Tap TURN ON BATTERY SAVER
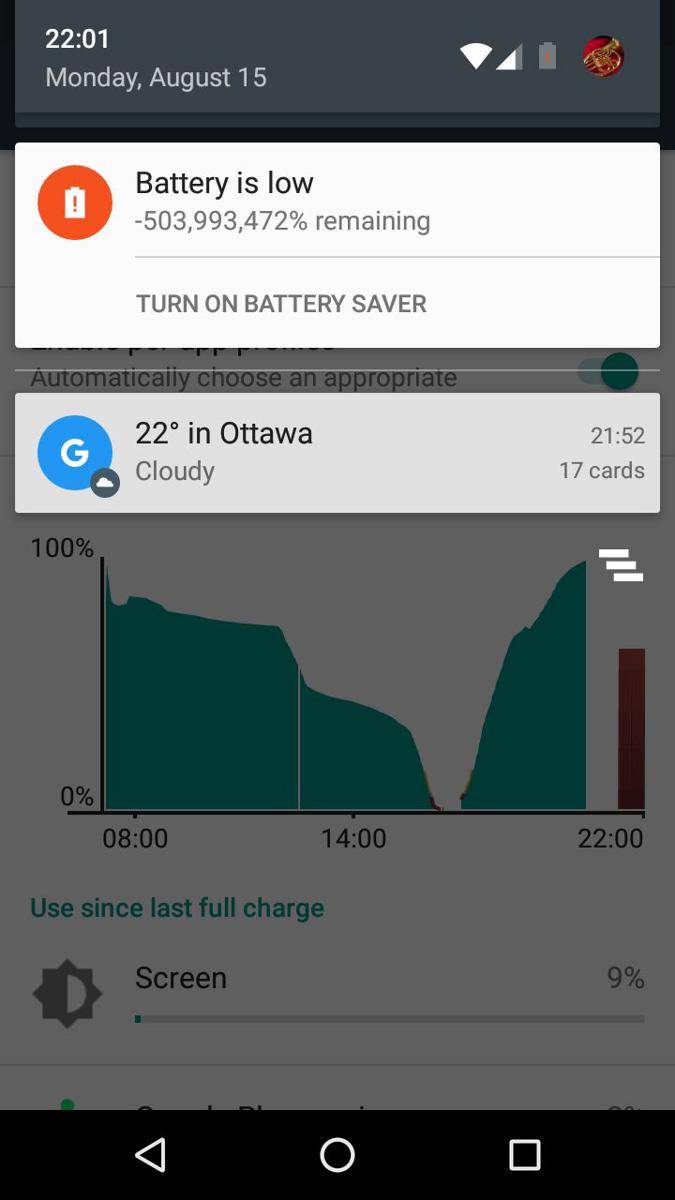Image resolution: width=675 pixels, height=1200 pixels. 281,304
